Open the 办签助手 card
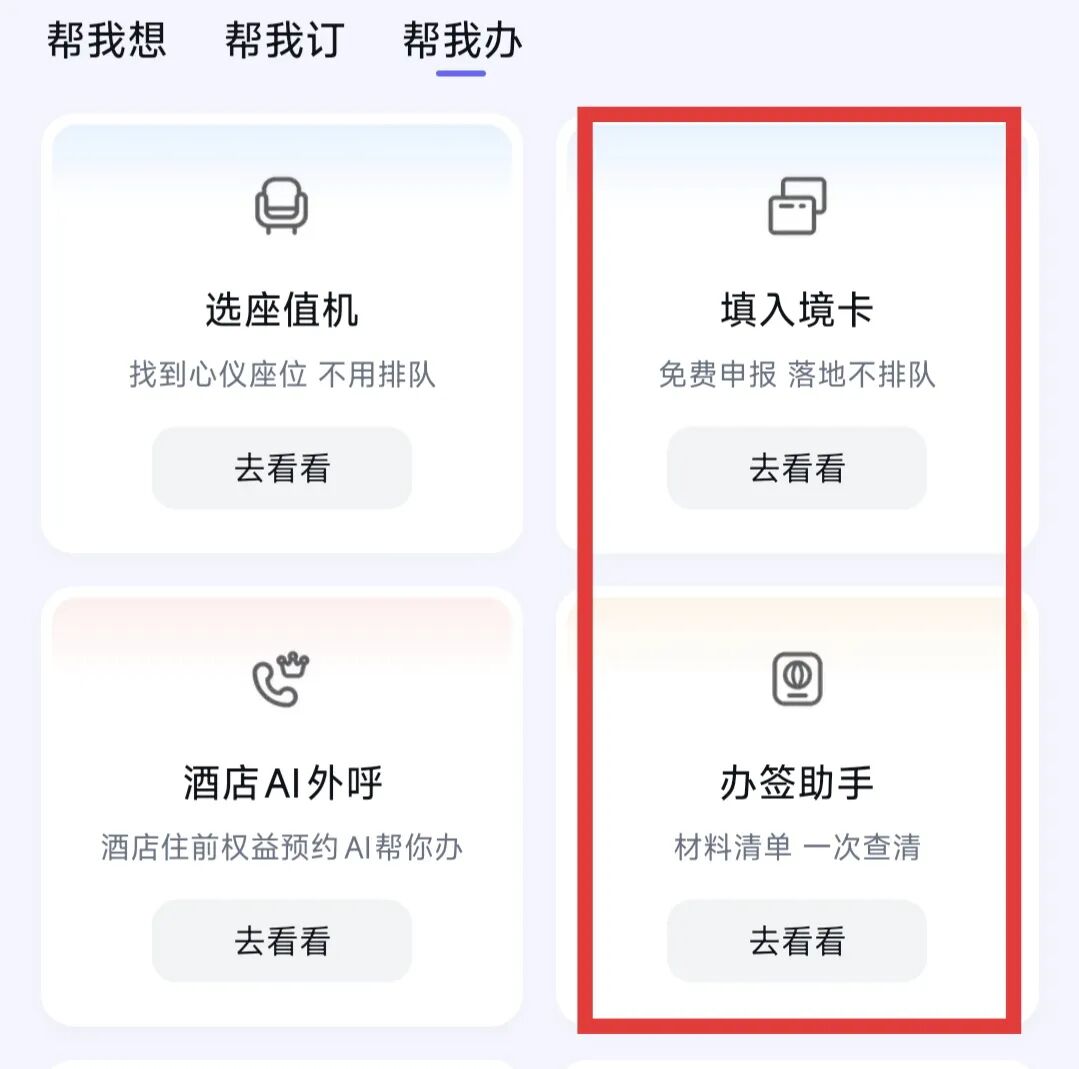The height and width of the screenshot is (1069, 1079). click(x=797, y=807)
